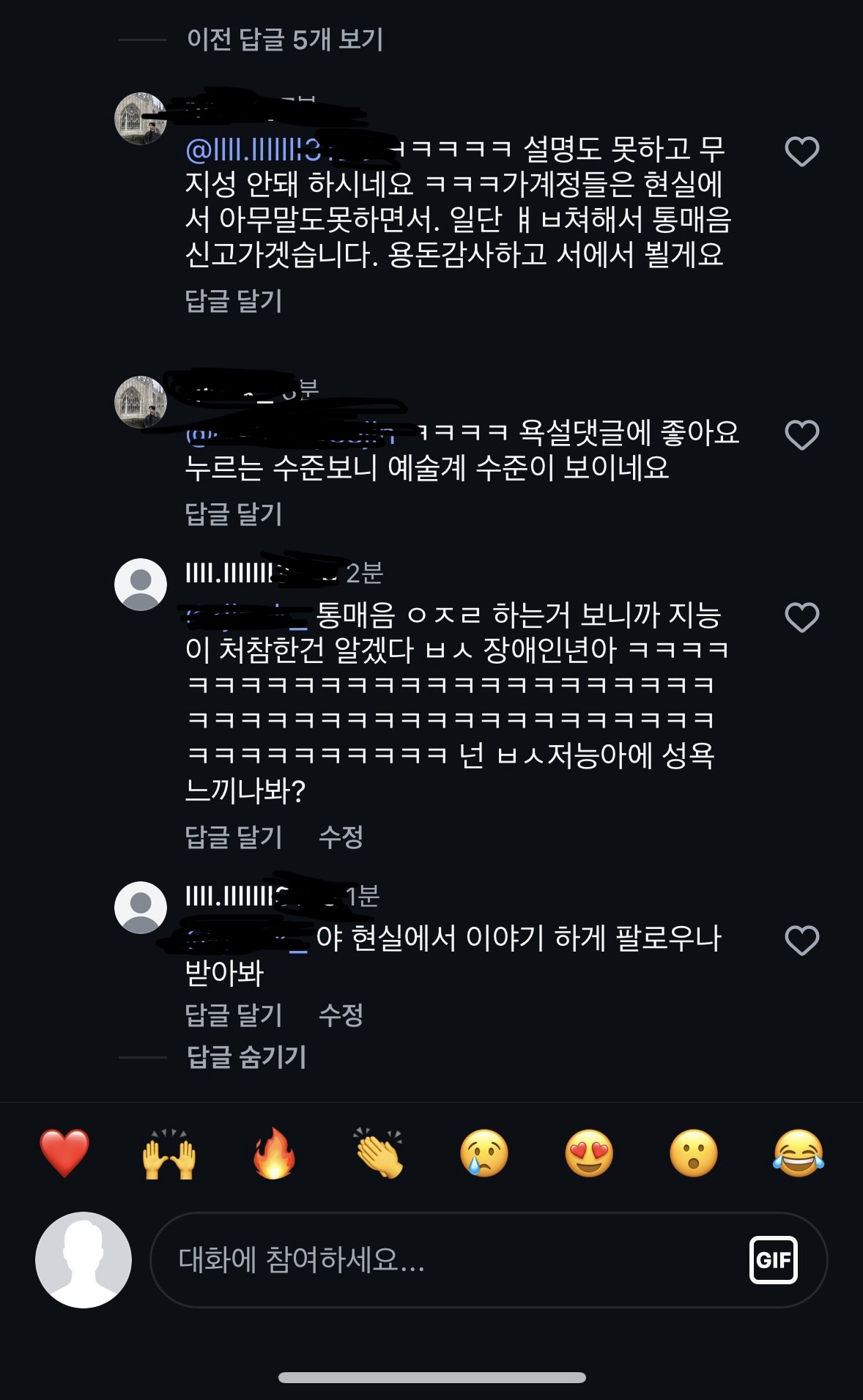Expand the 이전 답글 5개 보기 link
The width and height of the screenshot is (863, 1400).
284,40
